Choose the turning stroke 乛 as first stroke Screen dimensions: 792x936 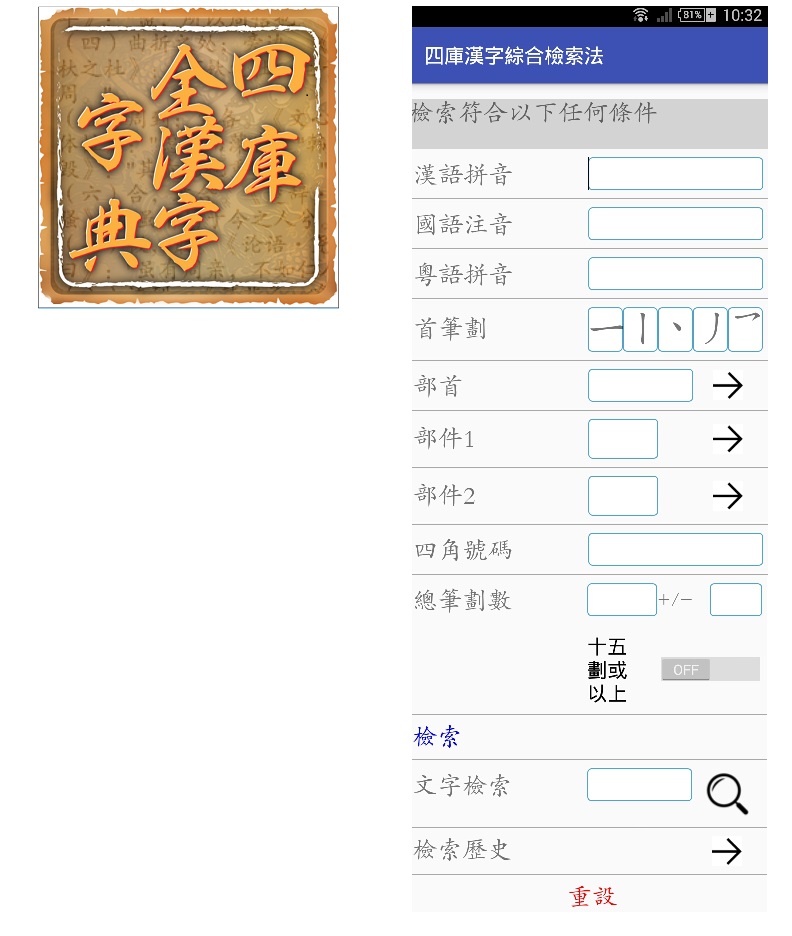tap(745, 330)
